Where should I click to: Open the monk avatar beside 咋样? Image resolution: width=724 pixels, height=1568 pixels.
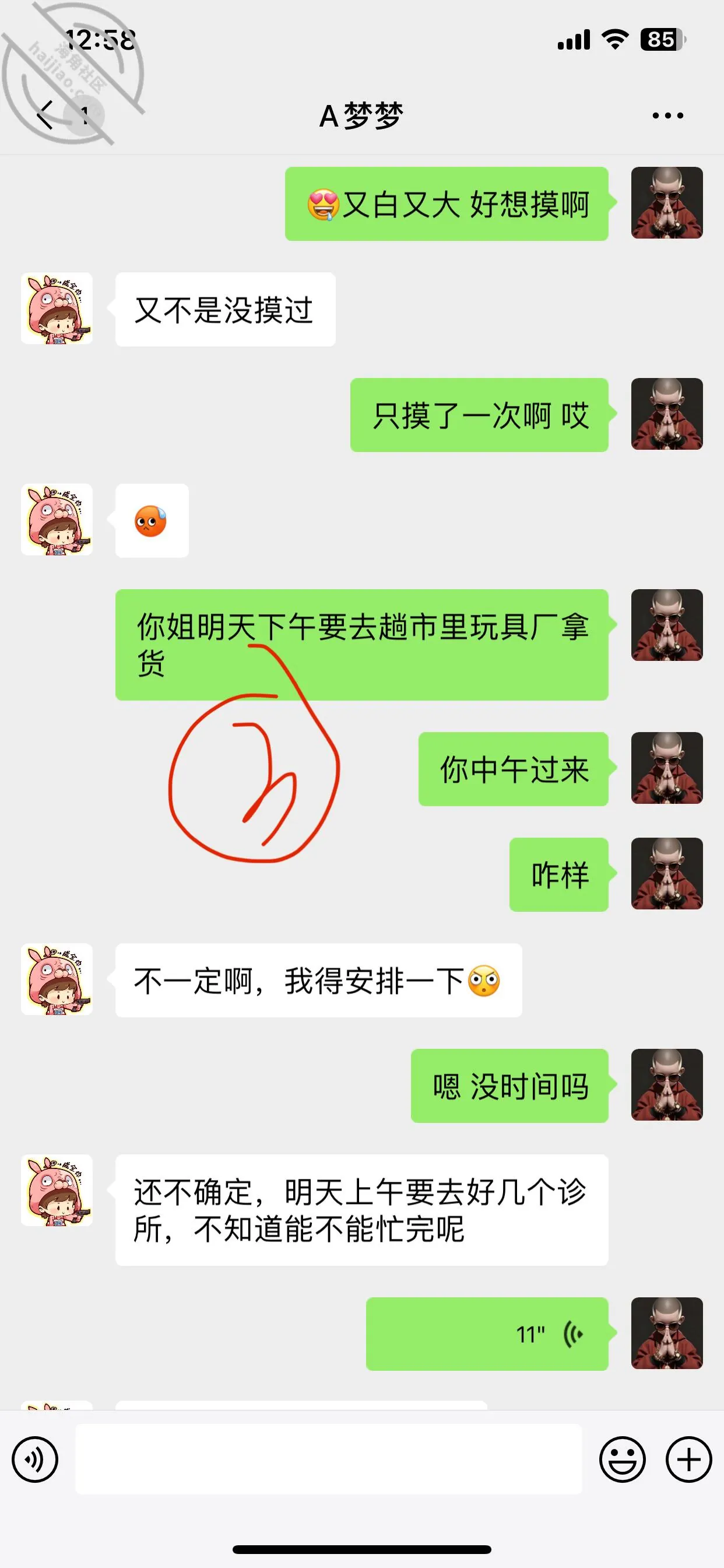667,873
